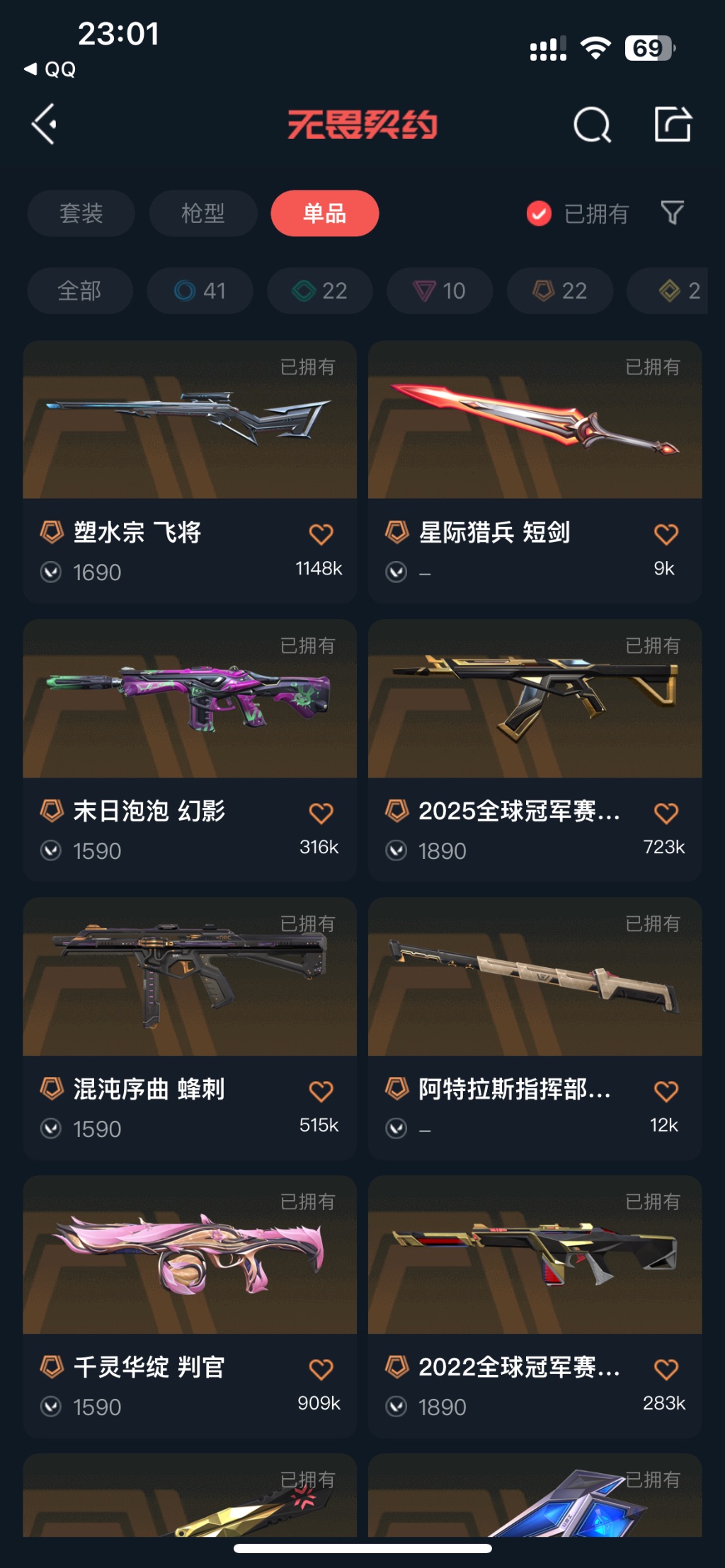
Task: Filter by the green diamond tier 22
Action: pos(319,291)
